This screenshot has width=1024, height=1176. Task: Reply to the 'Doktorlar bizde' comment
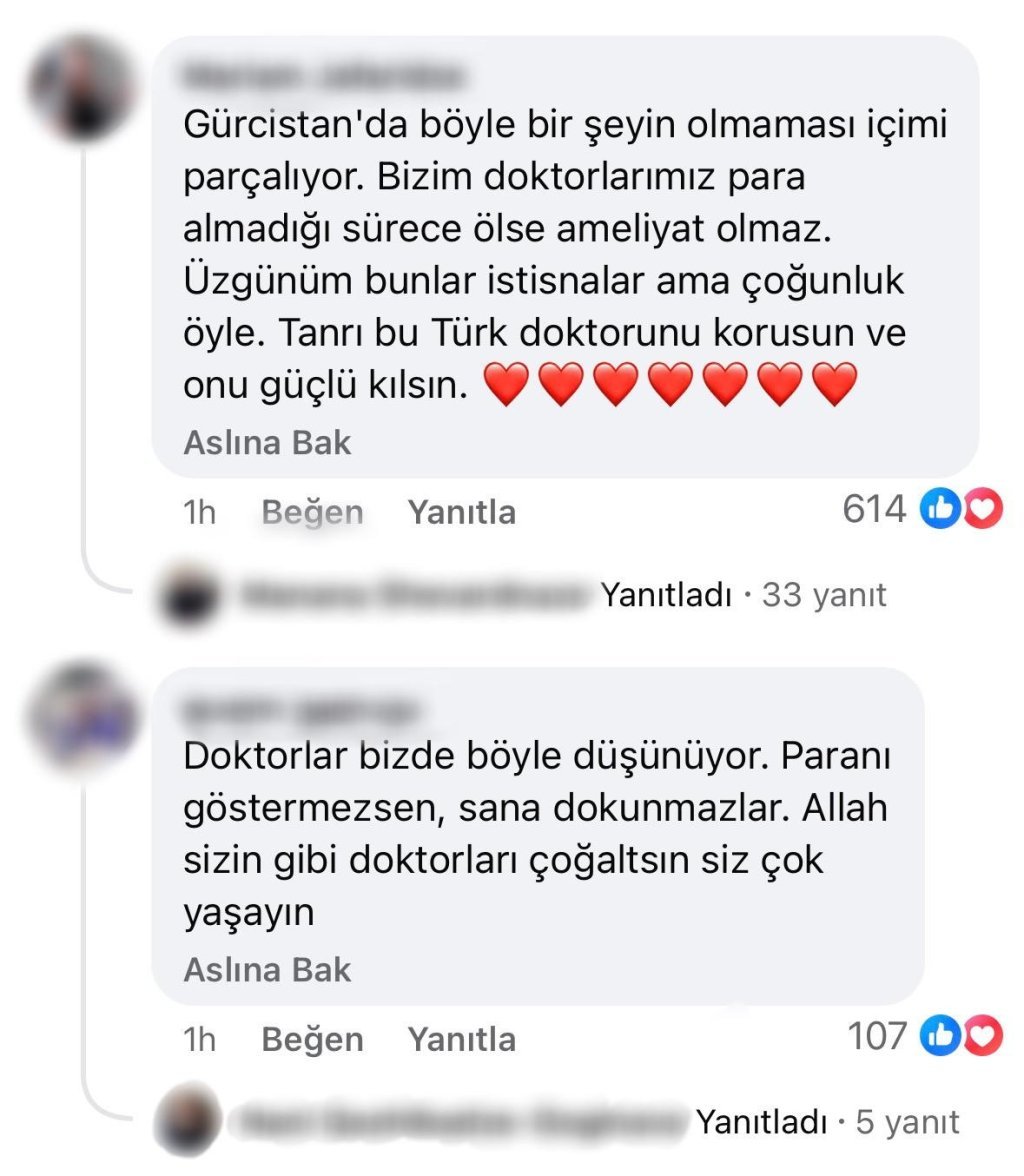[461, 1039]
